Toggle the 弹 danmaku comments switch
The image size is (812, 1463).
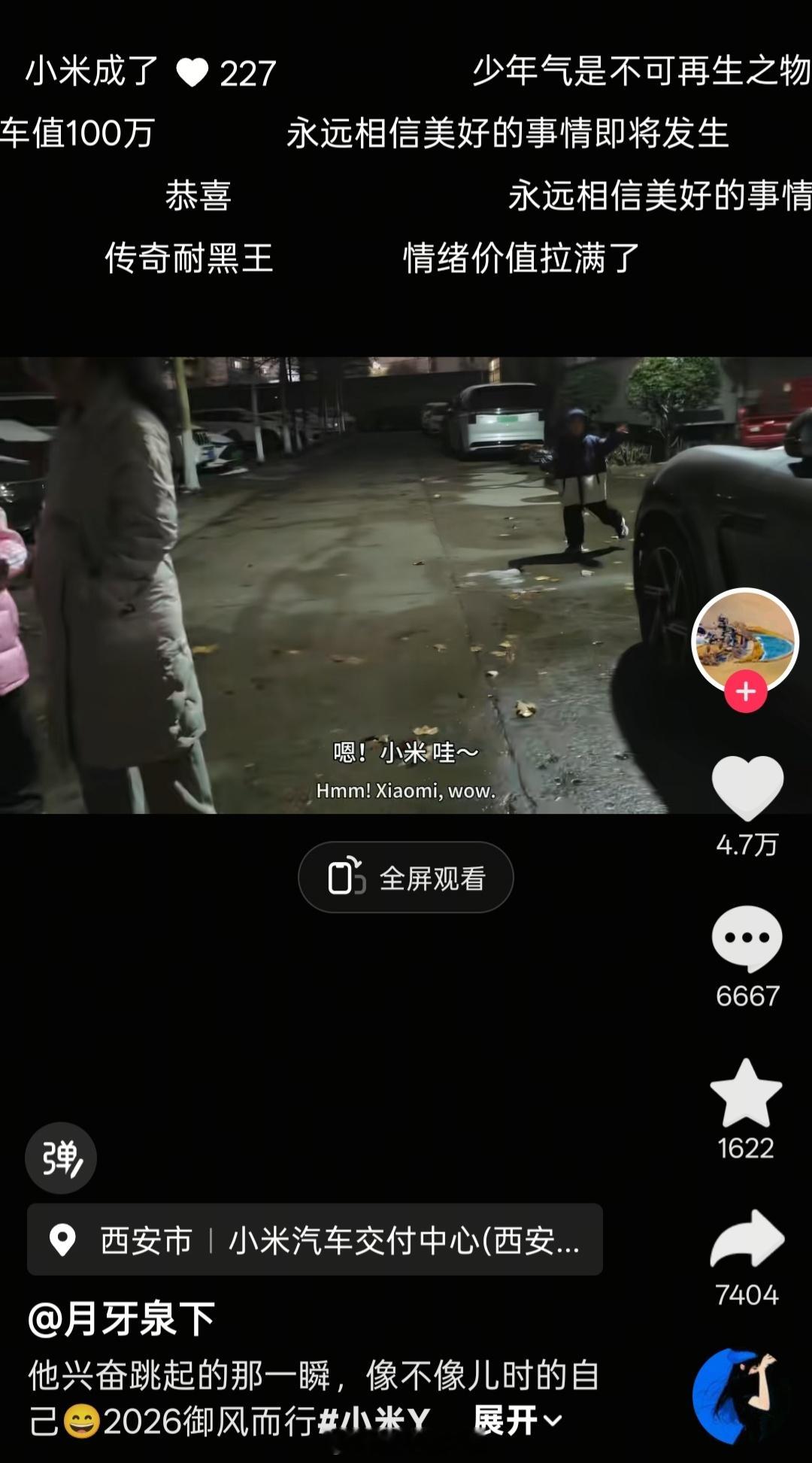[x=60, y=1158]
